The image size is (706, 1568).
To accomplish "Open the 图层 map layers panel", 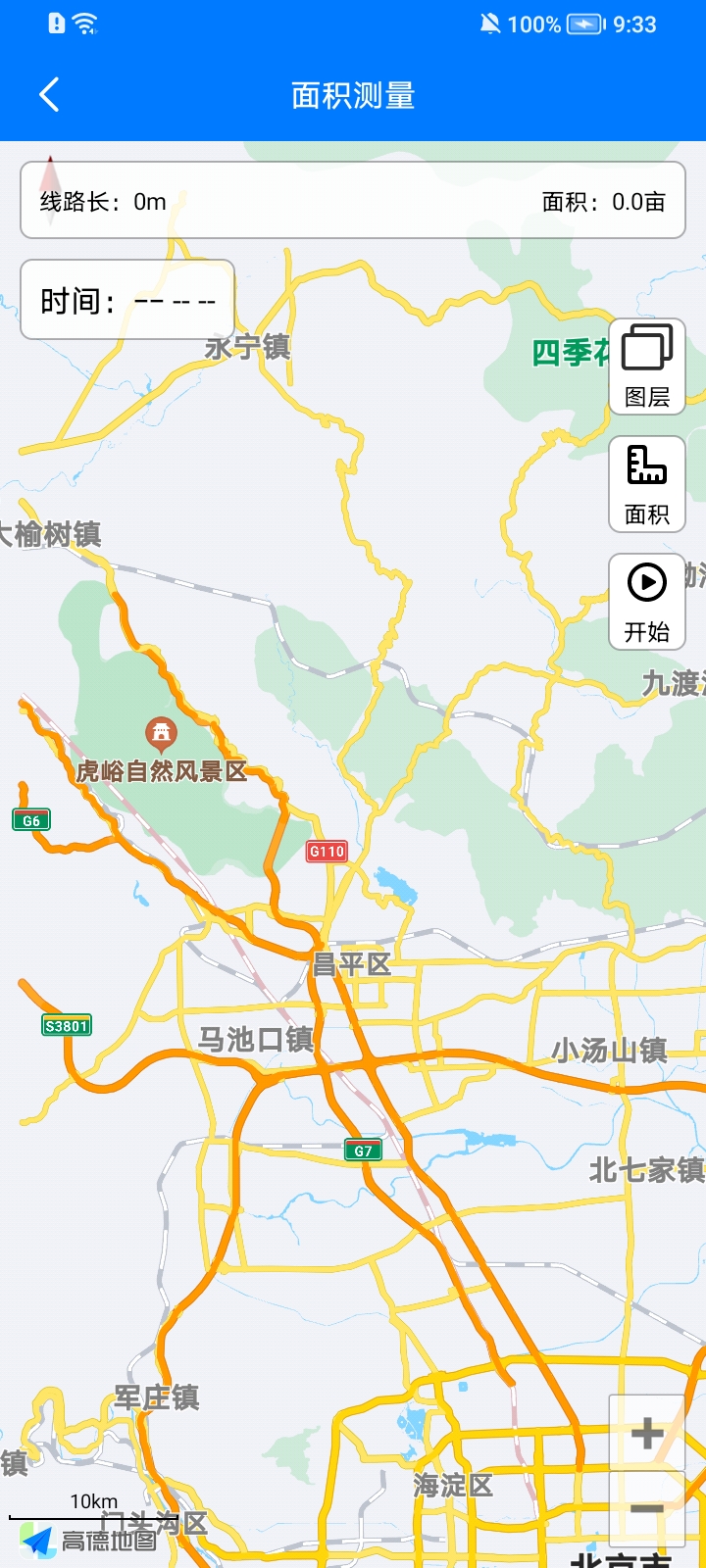I will tap(646, 366).
